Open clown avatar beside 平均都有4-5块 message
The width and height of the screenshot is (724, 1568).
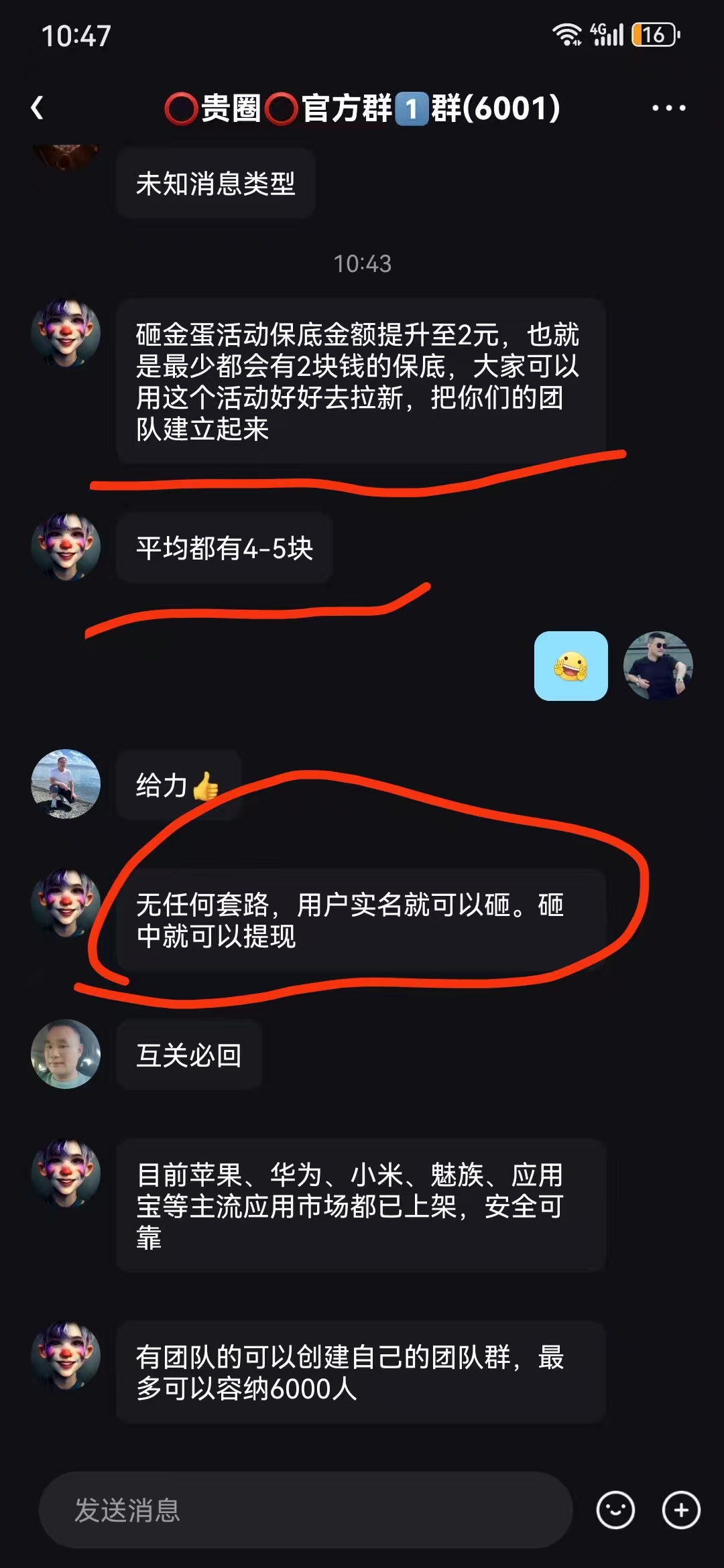[x=66, y=546]
